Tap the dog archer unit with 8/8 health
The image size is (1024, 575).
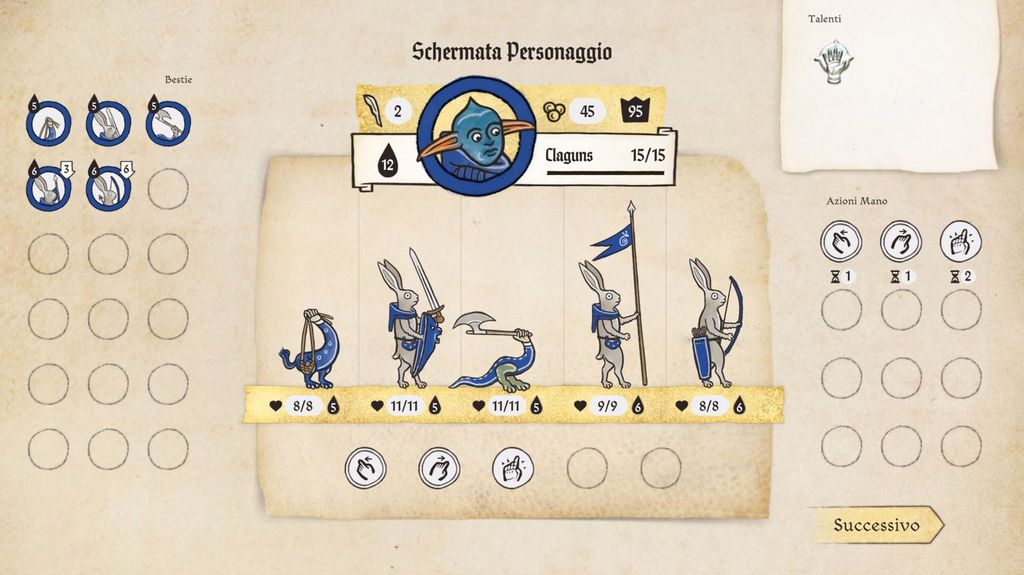tap(310, 350)
